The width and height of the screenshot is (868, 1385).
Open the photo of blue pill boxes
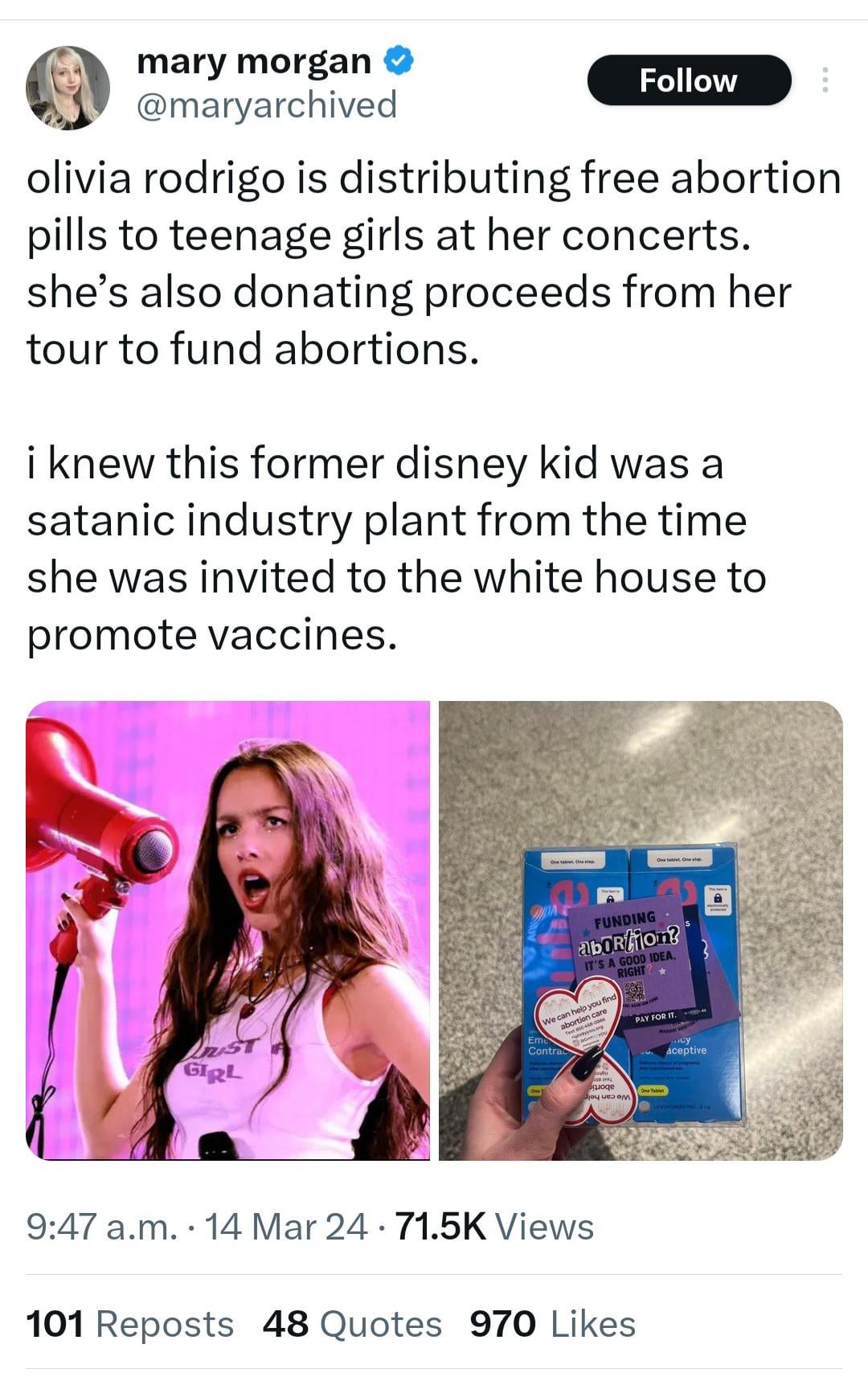point(641,930)
